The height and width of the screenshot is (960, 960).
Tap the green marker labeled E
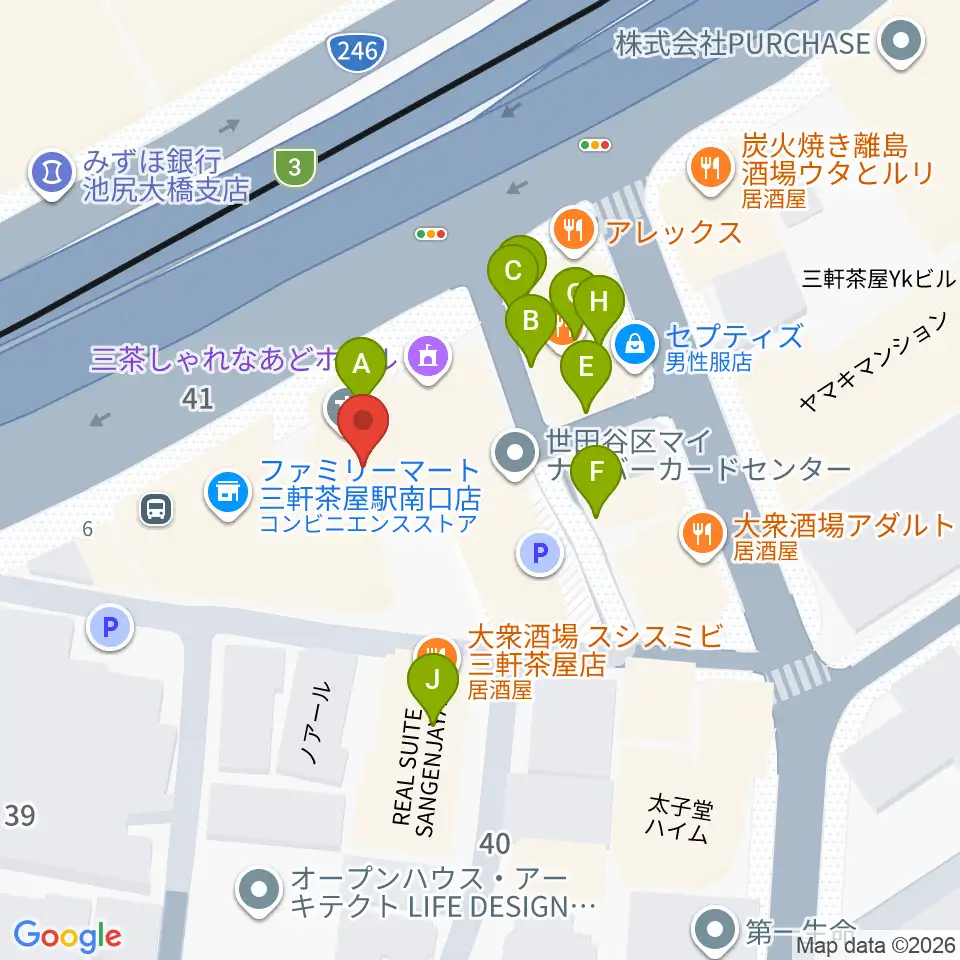586,368
